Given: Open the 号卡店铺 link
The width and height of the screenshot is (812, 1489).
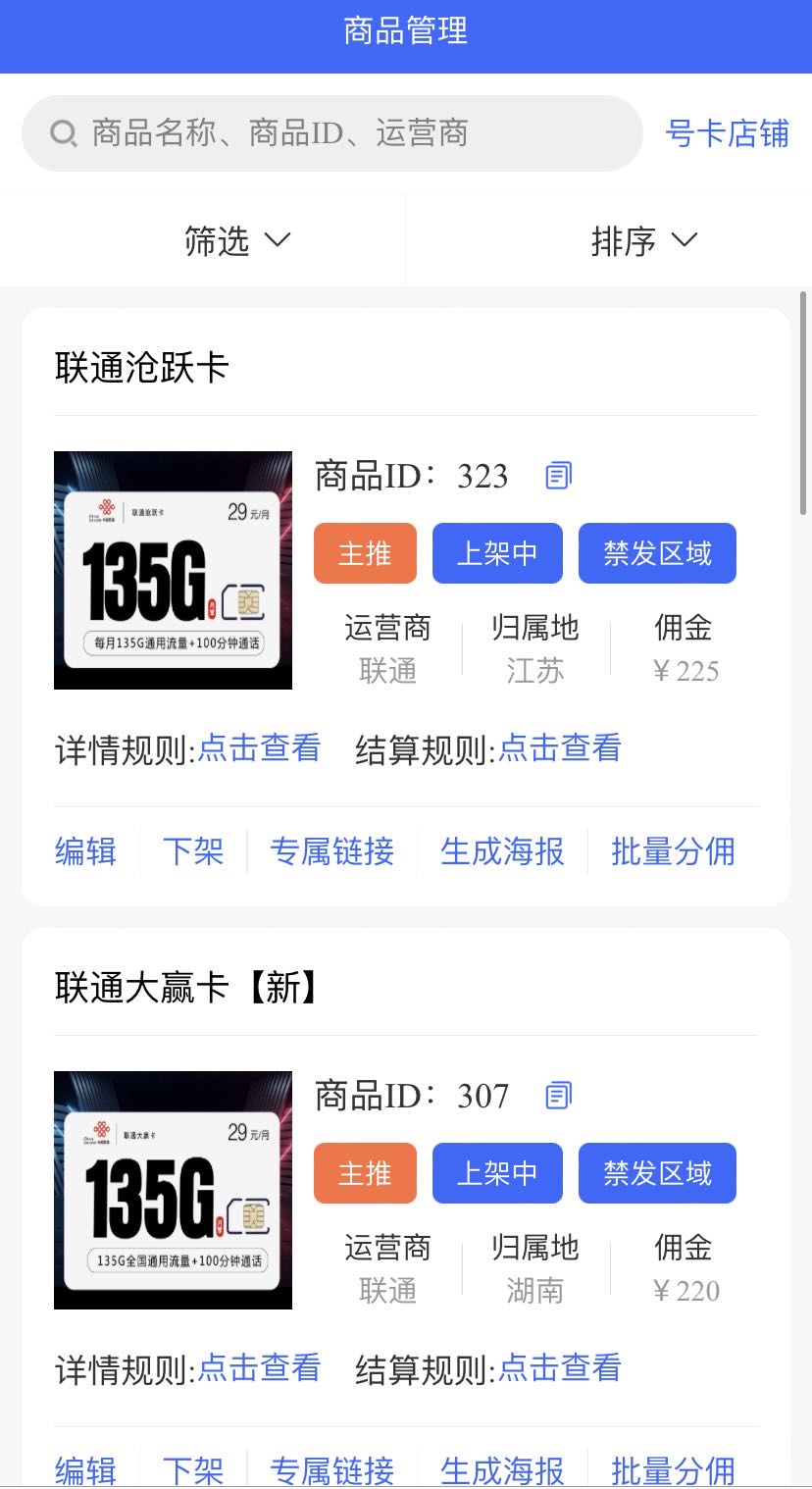Looking at the screenshot, I should coord(727,133).
